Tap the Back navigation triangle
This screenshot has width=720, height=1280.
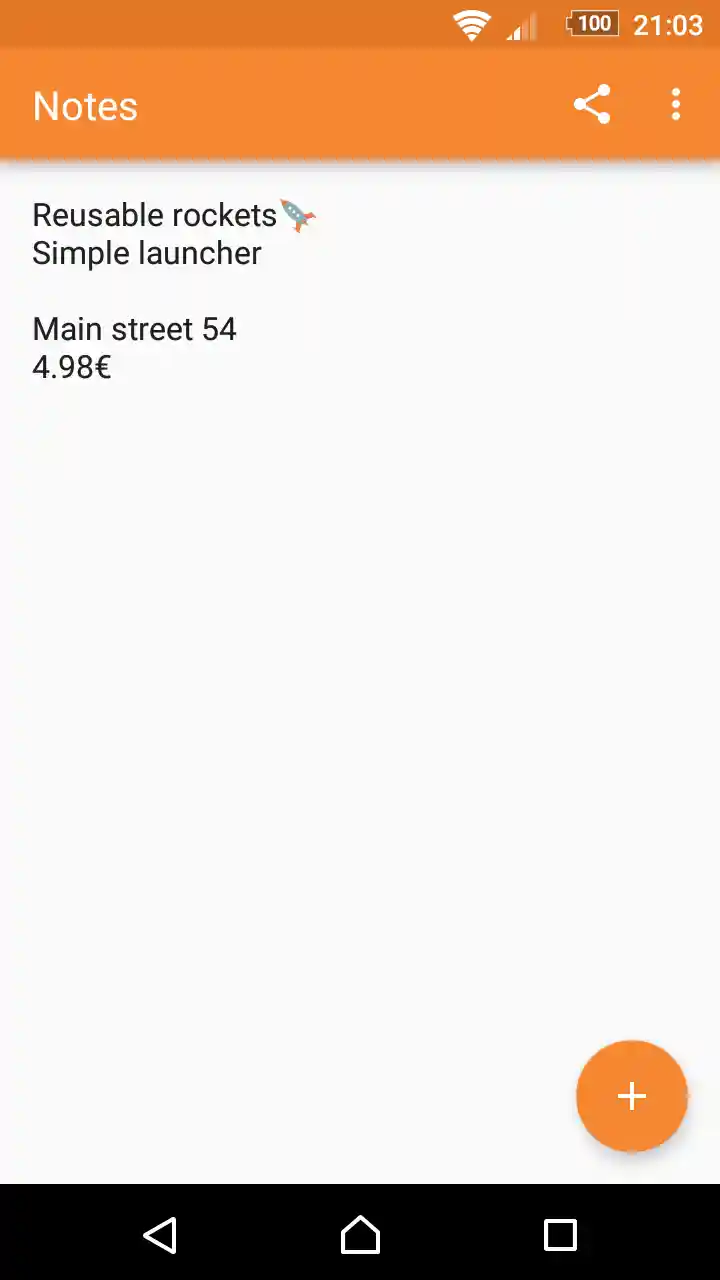[161, 1235]
